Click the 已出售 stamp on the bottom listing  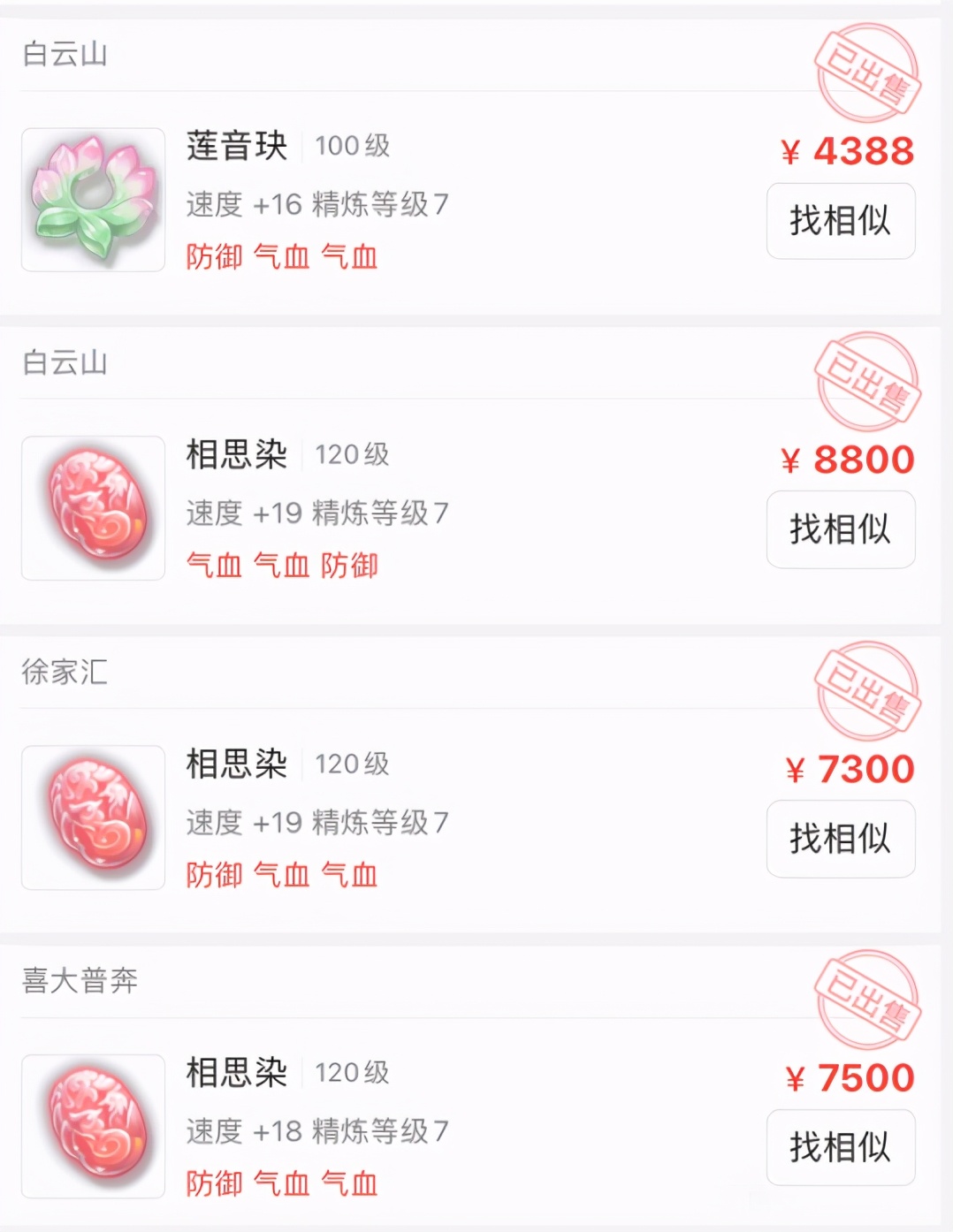point(869,993)
